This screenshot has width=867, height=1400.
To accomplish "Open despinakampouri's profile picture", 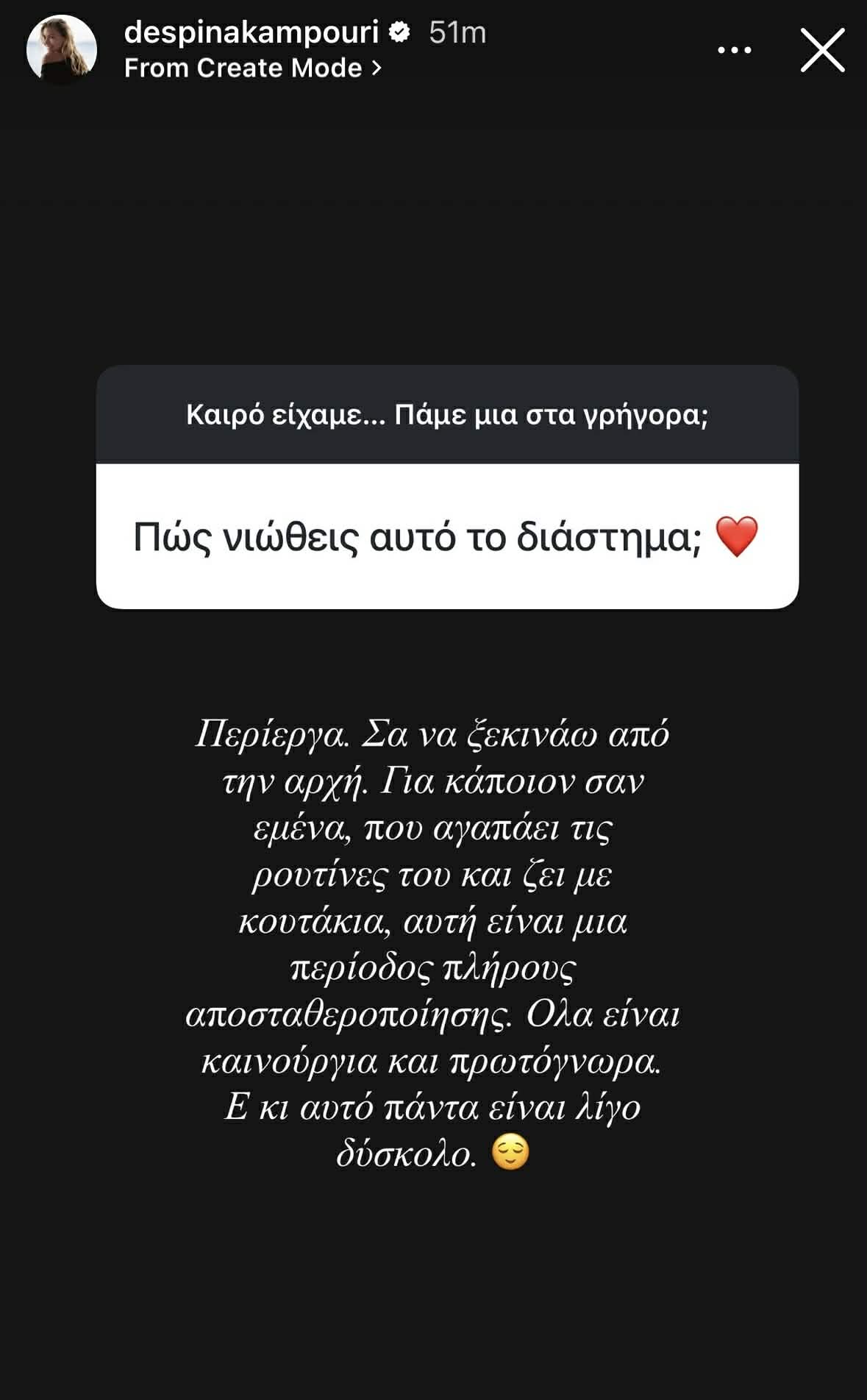I will click(62, 49).
